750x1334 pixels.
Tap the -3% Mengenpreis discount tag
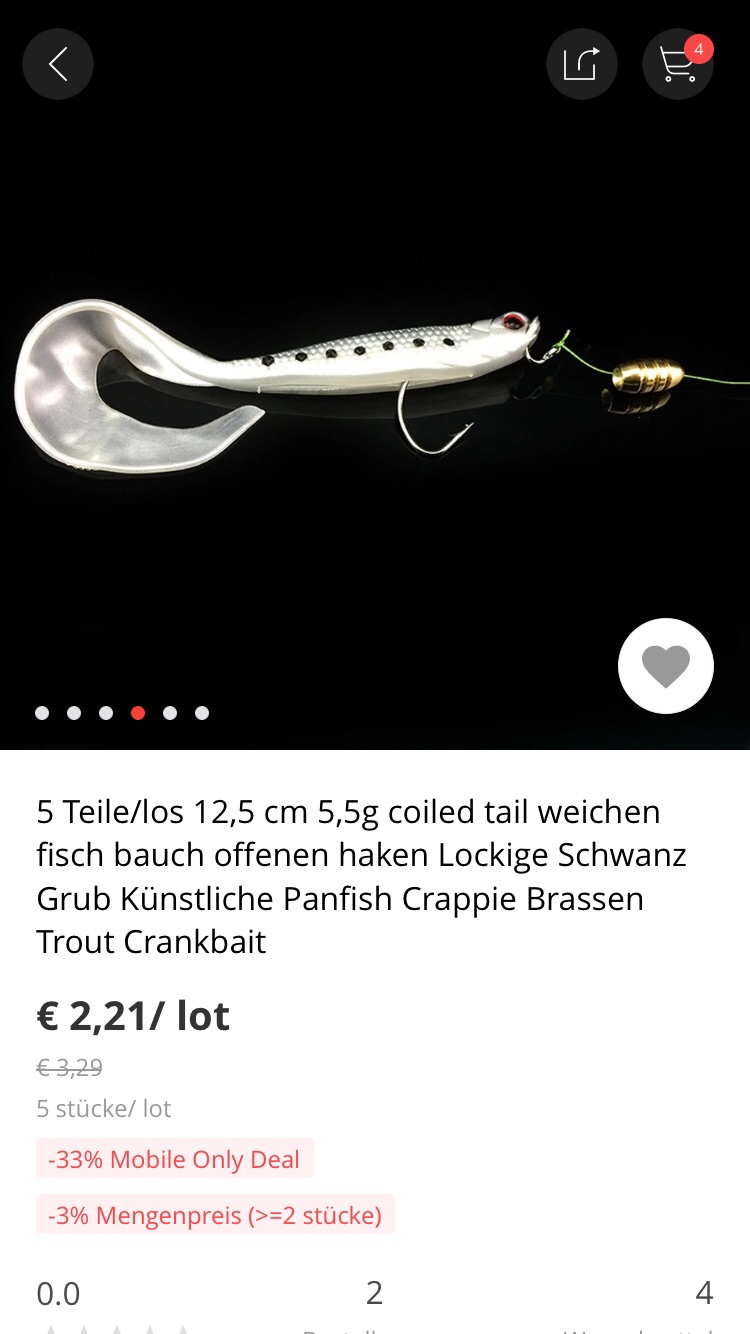[215, 1215]
